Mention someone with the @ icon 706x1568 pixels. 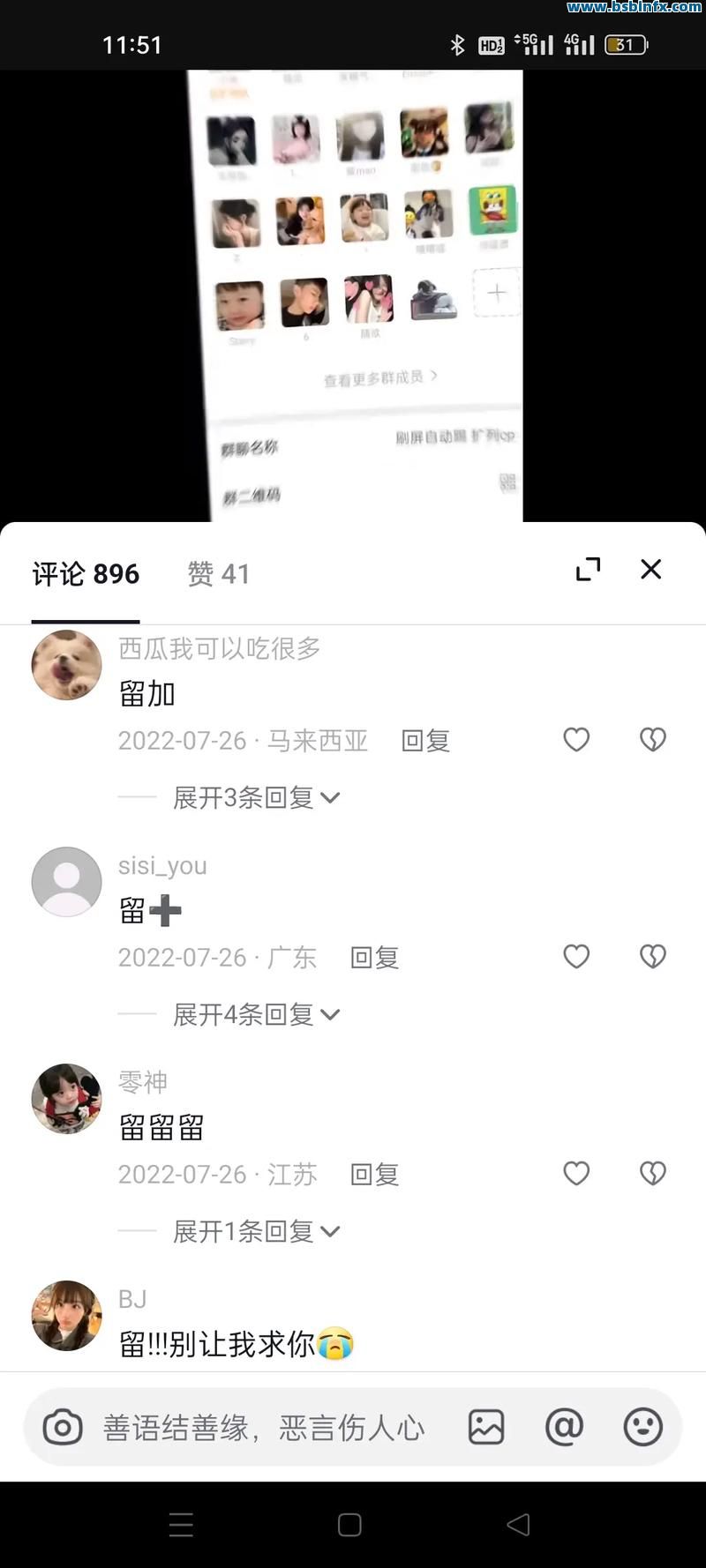point(564,1427)
